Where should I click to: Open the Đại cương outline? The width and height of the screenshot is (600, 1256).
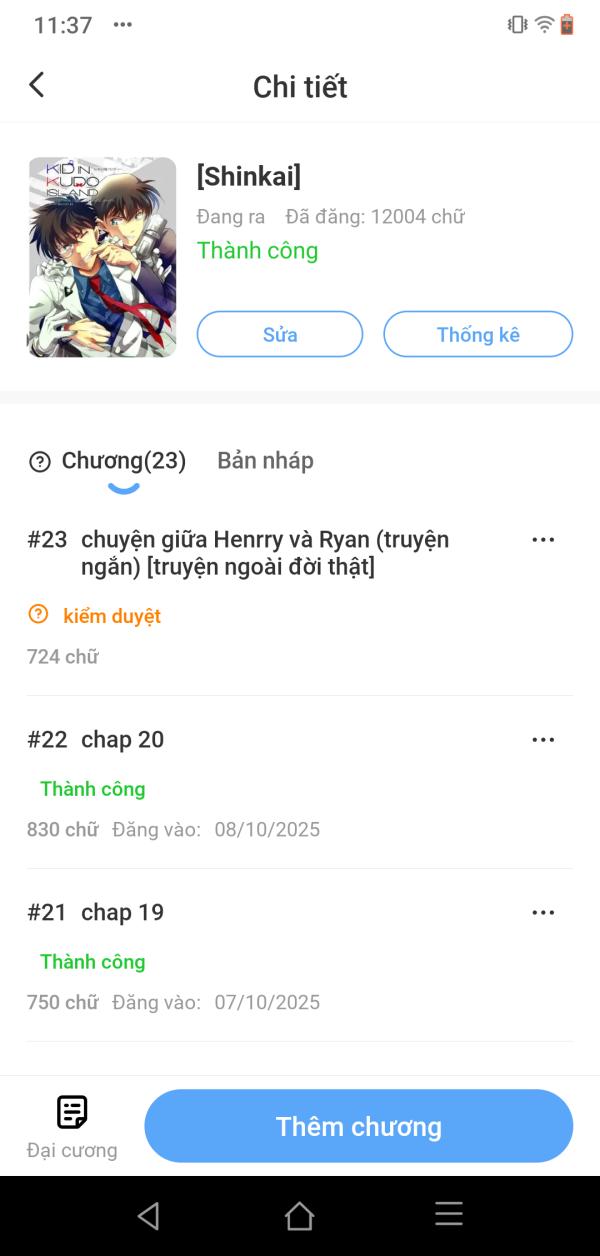[72, 1126]
